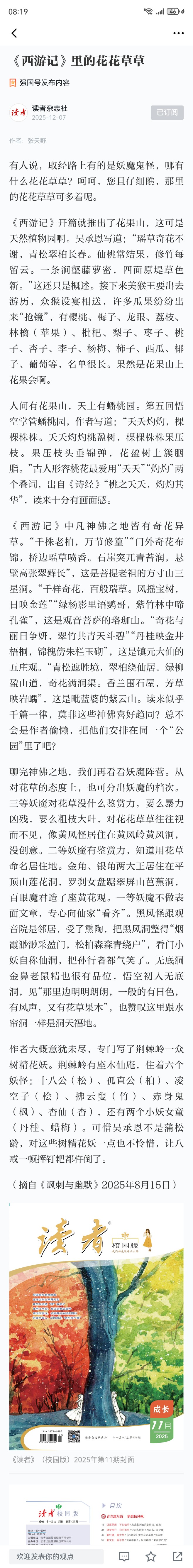193x1568 pixels.
Task: Tap the 已订阅 subscription button
Action: 167,112
